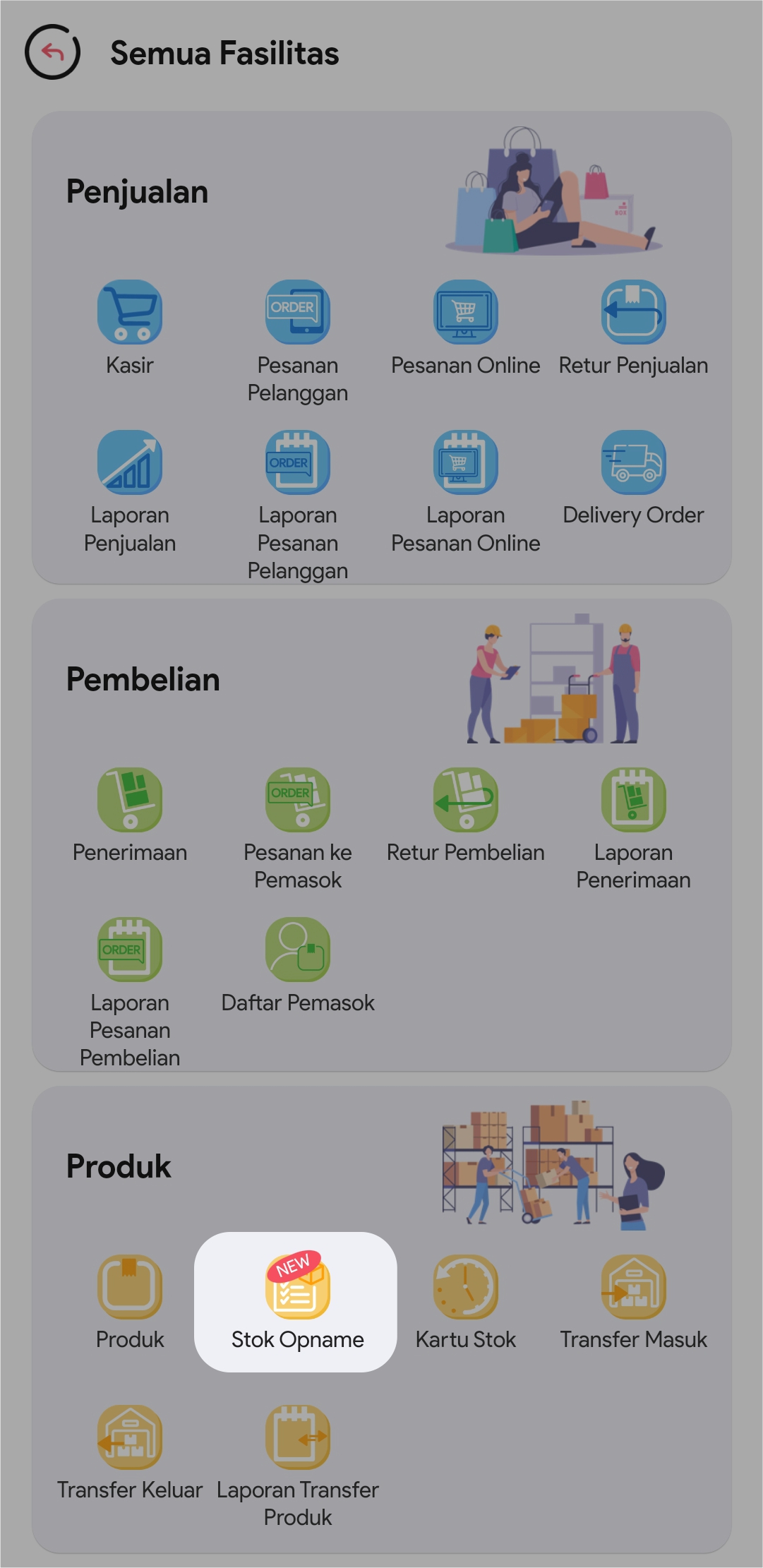Open Pesanan Online

pos(465,312)
